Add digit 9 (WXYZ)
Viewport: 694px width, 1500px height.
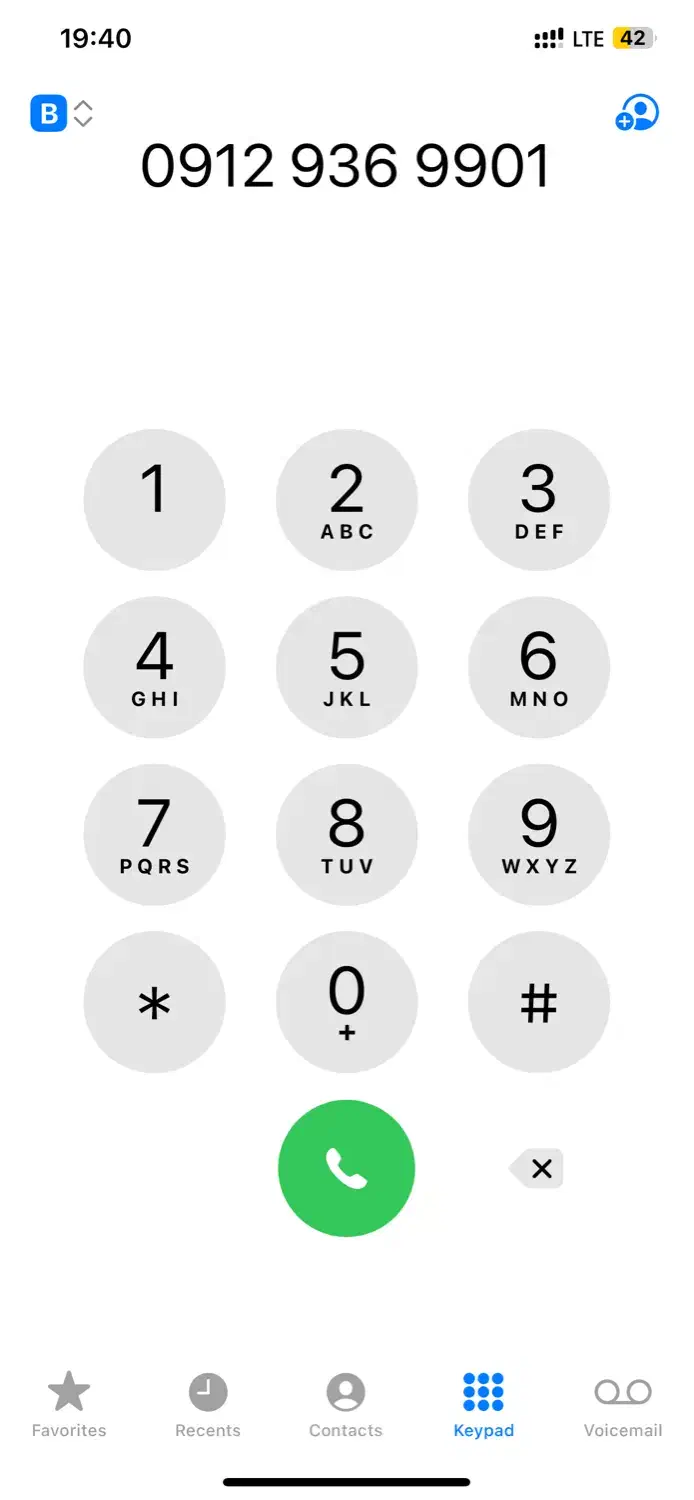point(539,834)
